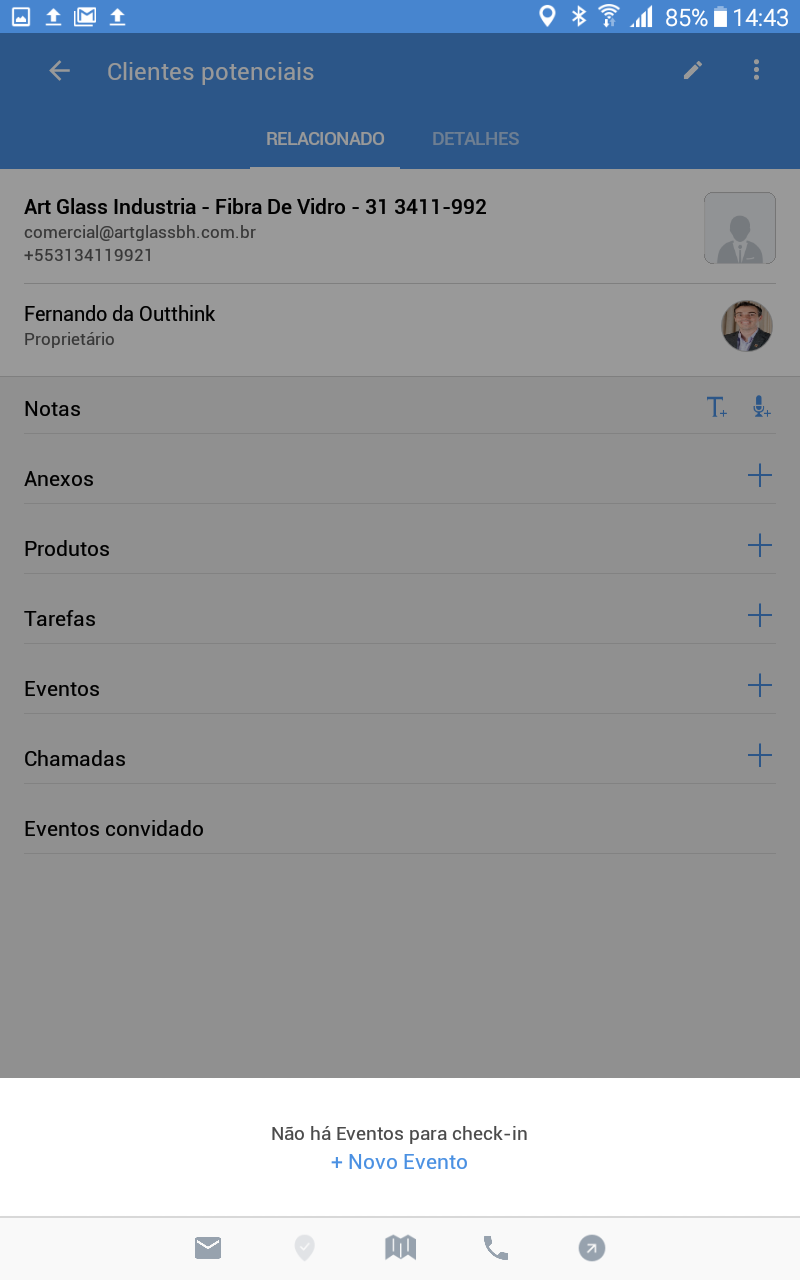Open owner Fernando da Outthink
Screen dimensions: 800x1280
(x=120, y=325)
